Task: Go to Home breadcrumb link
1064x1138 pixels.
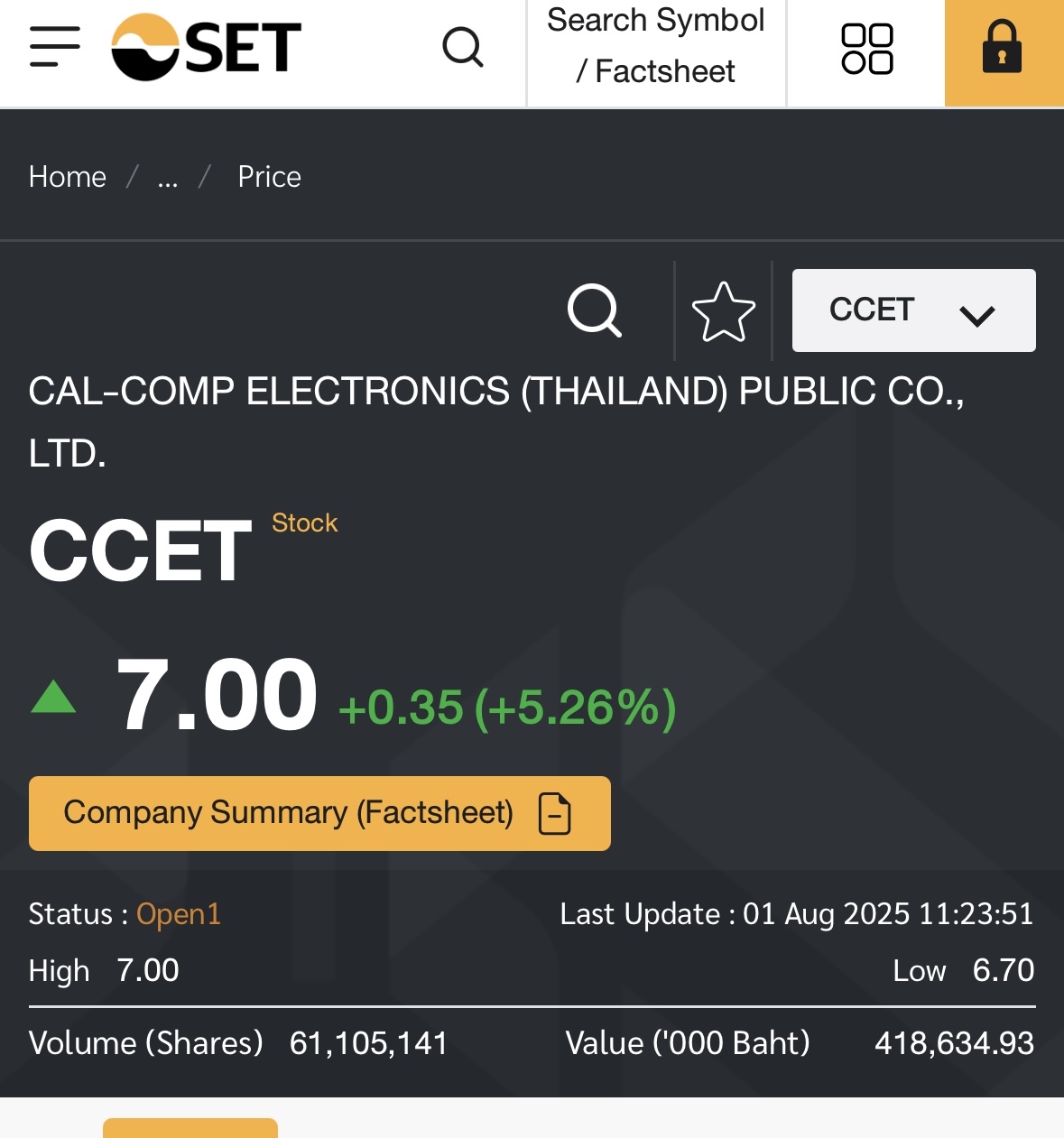Action: click(x=68, y=177)
